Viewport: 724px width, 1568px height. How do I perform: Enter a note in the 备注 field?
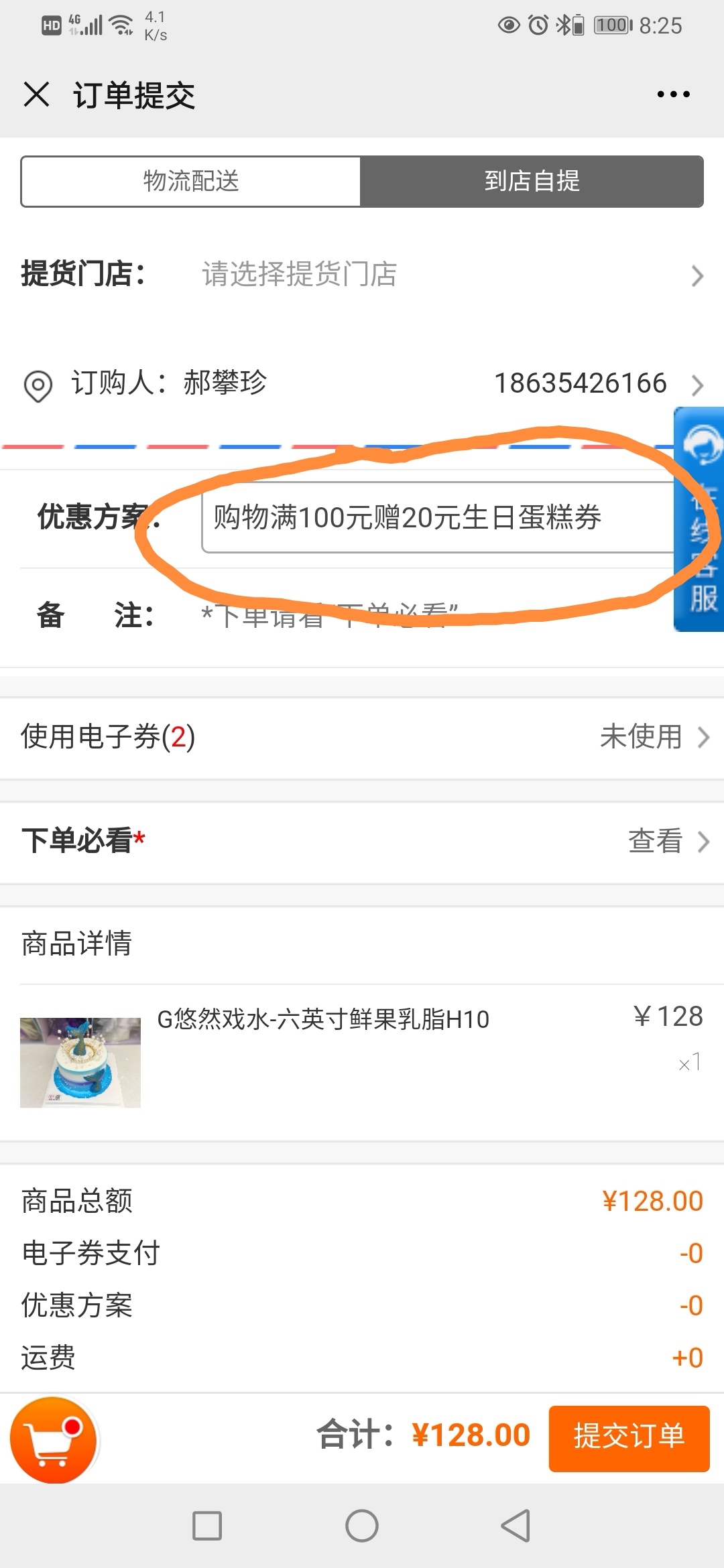tap(429, 615)
